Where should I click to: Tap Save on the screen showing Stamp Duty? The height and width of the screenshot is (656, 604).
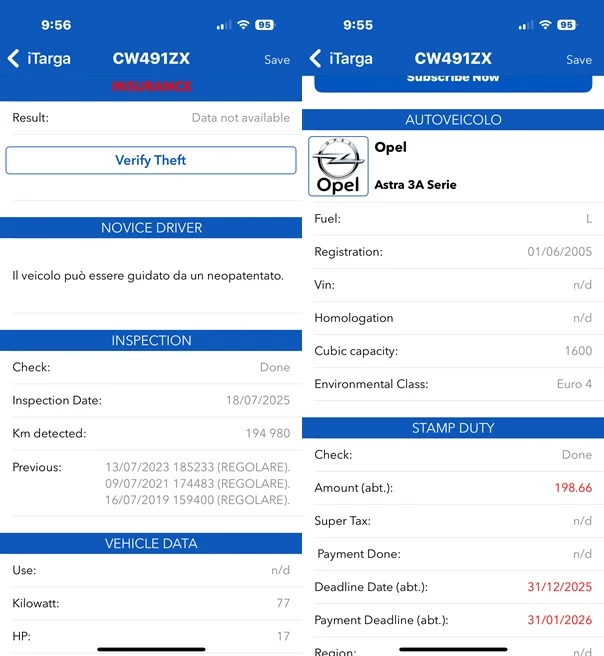tap(579, 60)
